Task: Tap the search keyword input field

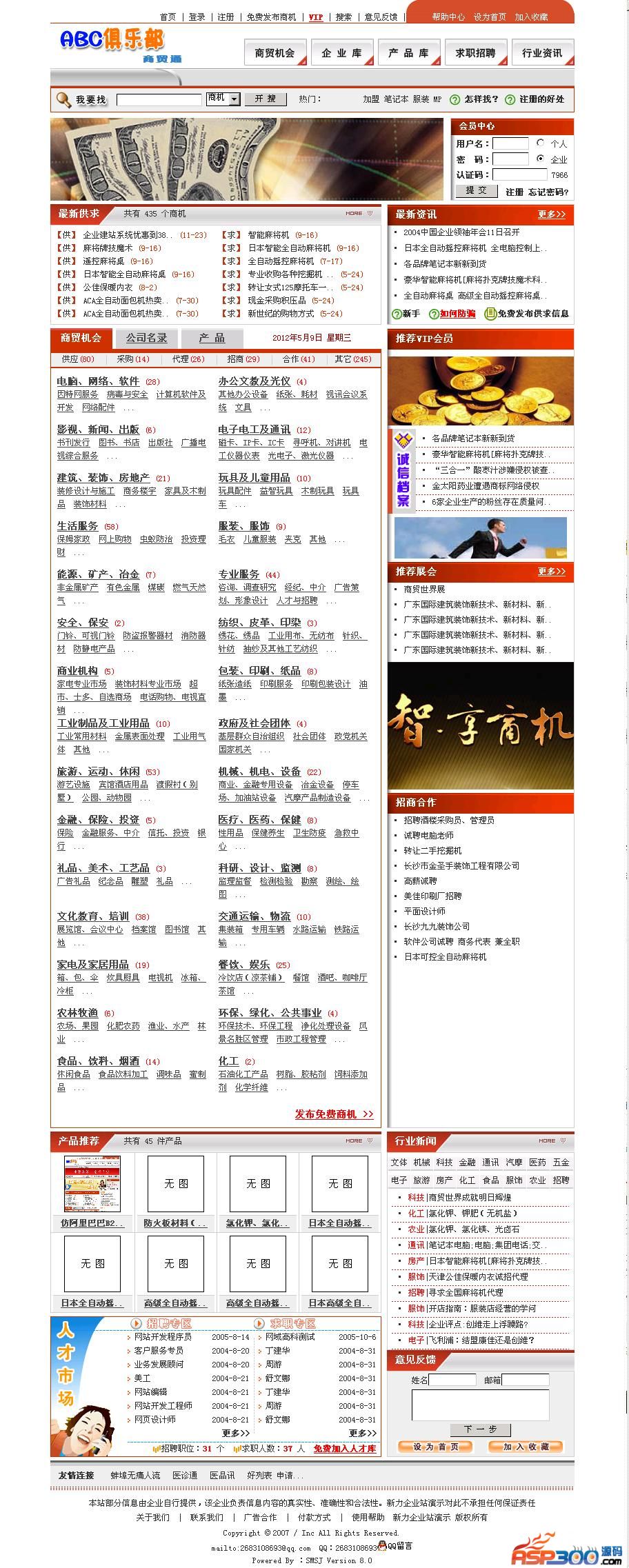Action: tap(159, 100)
